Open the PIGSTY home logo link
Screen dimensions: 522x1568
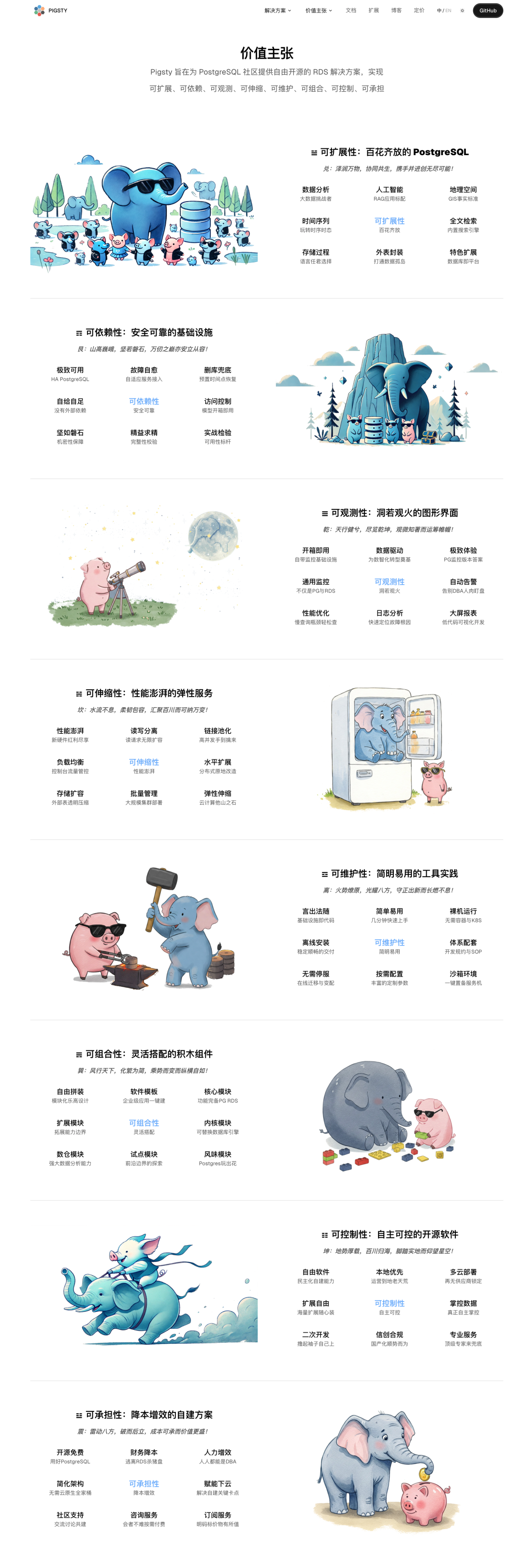pyautogui.click(x=50, y=10)
